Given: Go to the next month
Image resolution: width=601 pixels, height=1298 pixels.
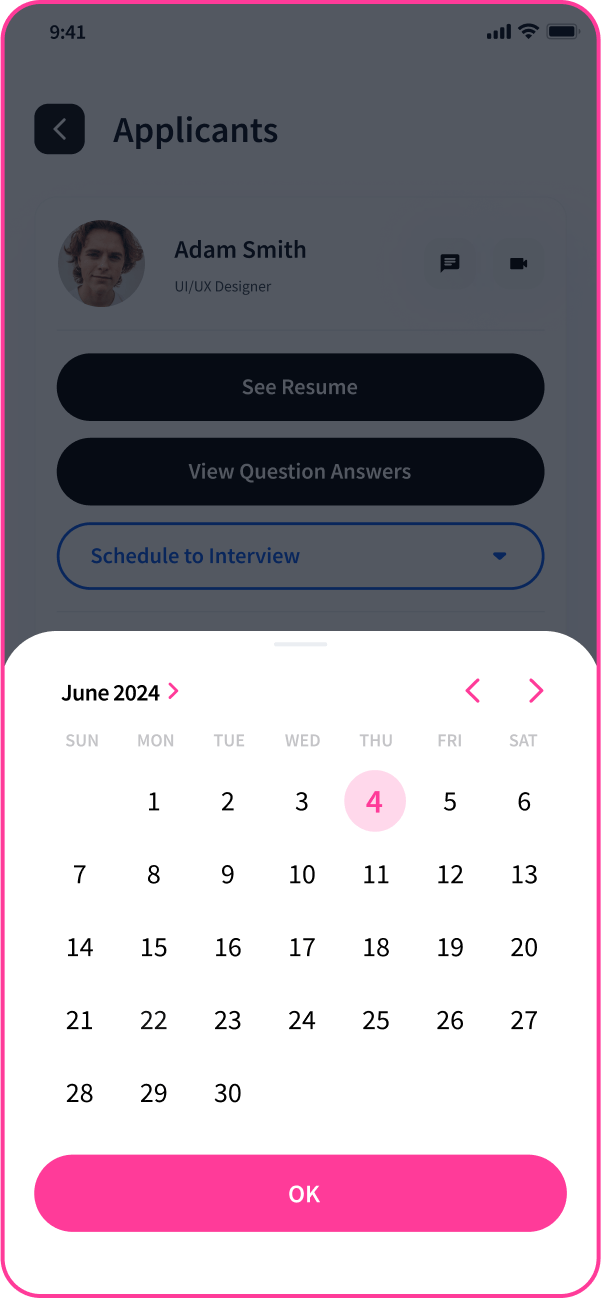Looking at the screenshot, I should click(x=536, y=690).
